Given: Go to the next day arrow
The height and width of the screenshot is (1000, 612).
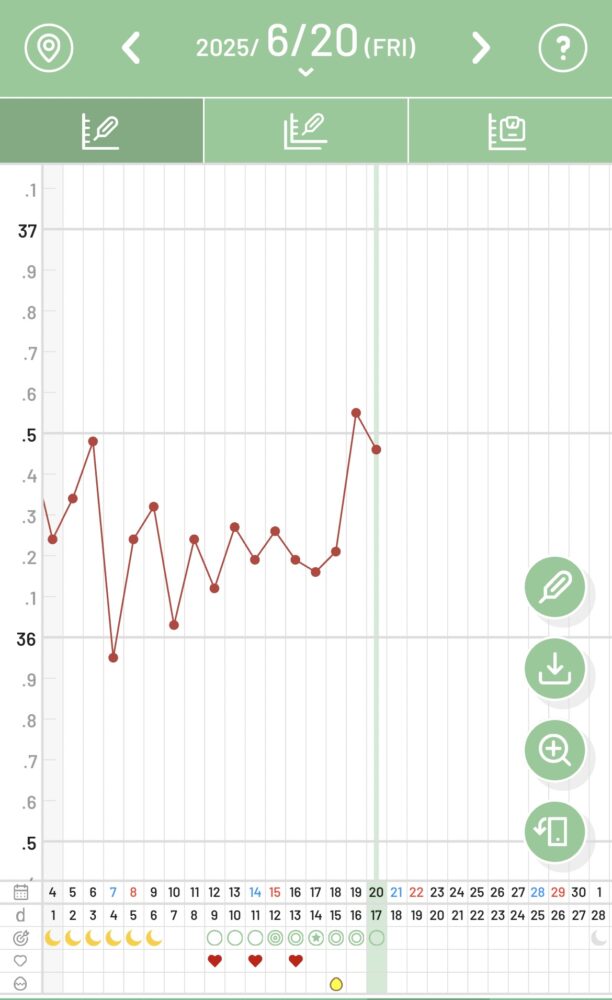Looking at the screenshot, I should click(481, 48).
